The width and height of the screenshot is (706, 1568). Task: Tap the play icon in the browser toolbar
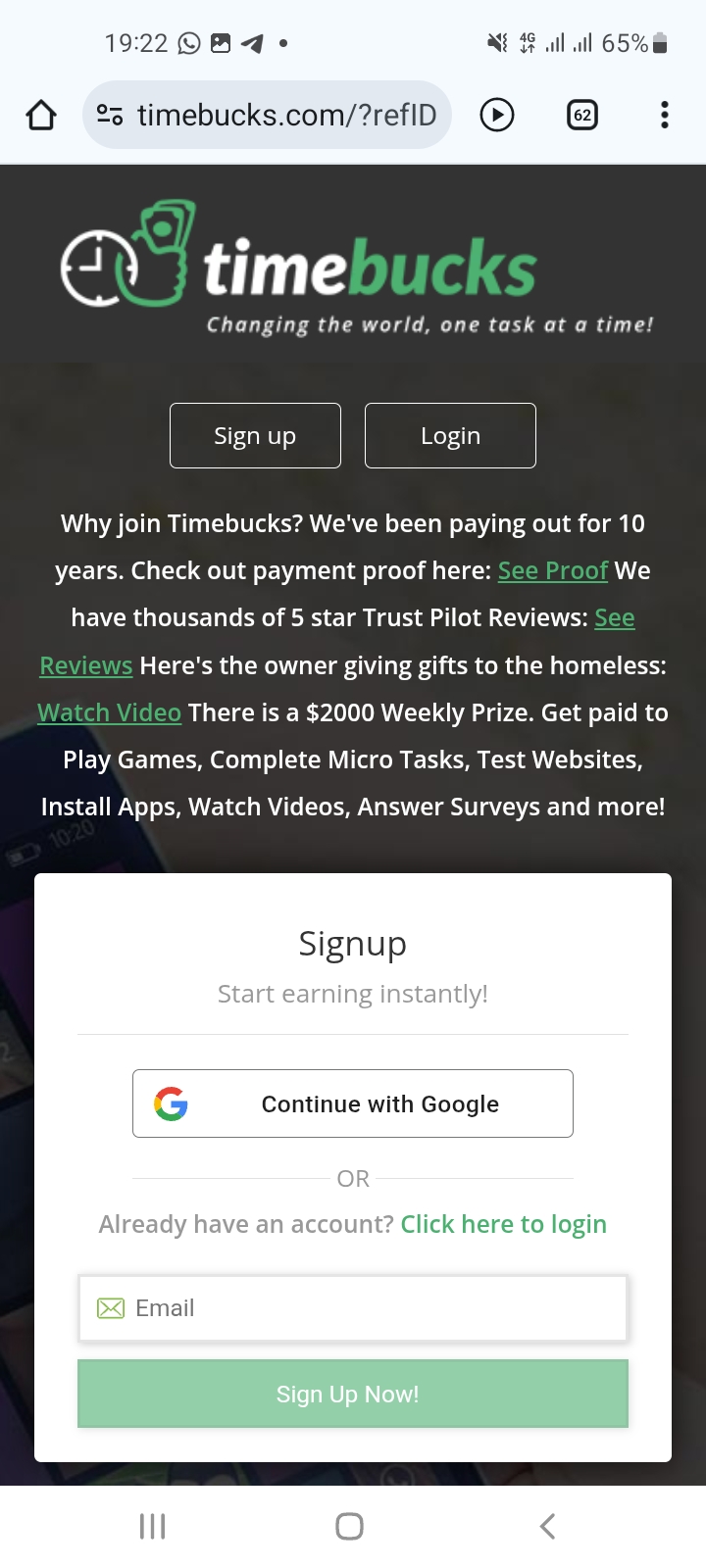(x=497, y=116)
